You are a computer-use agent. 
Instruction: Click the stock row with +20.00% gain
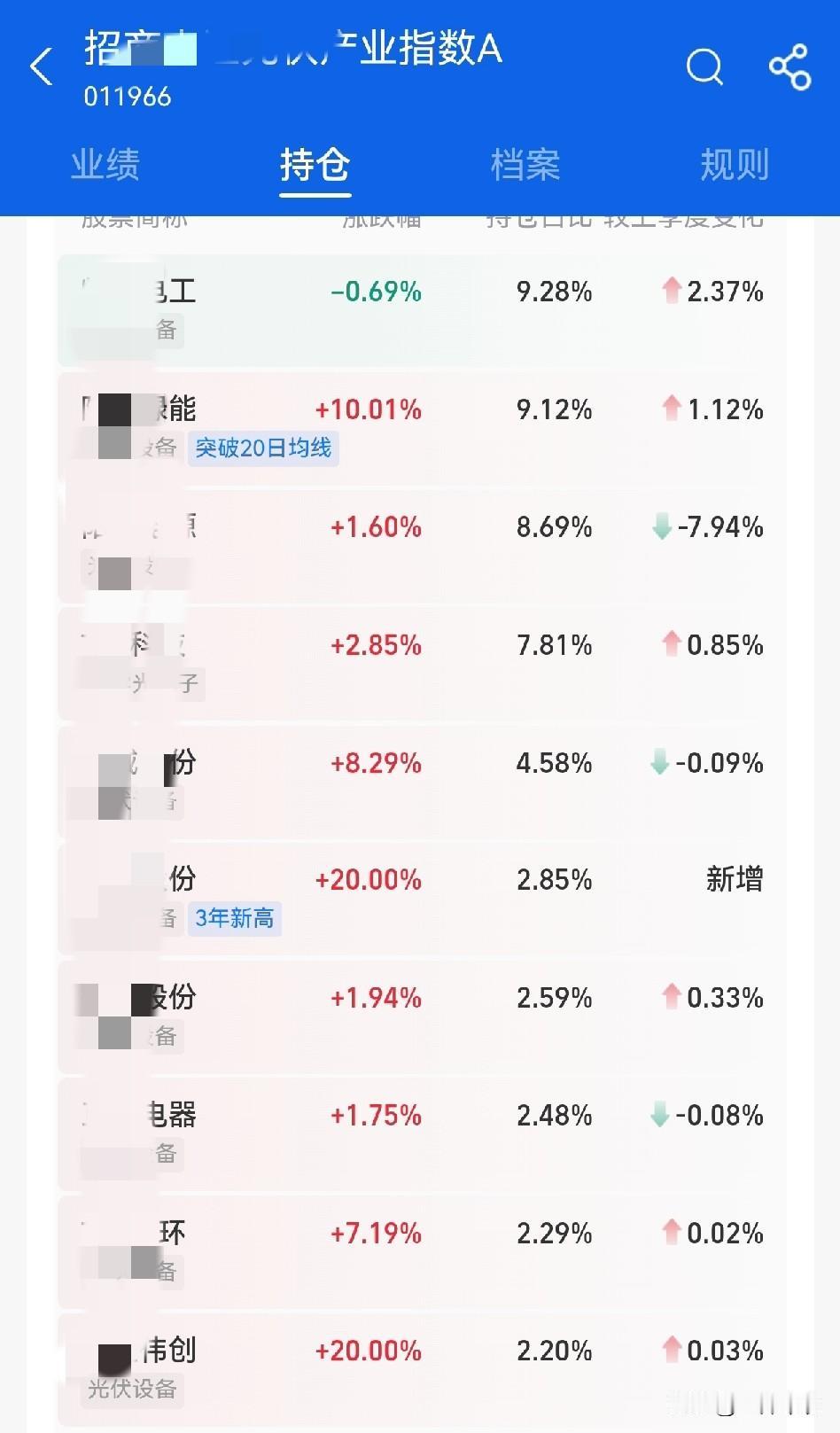click(x=368, y=880)
